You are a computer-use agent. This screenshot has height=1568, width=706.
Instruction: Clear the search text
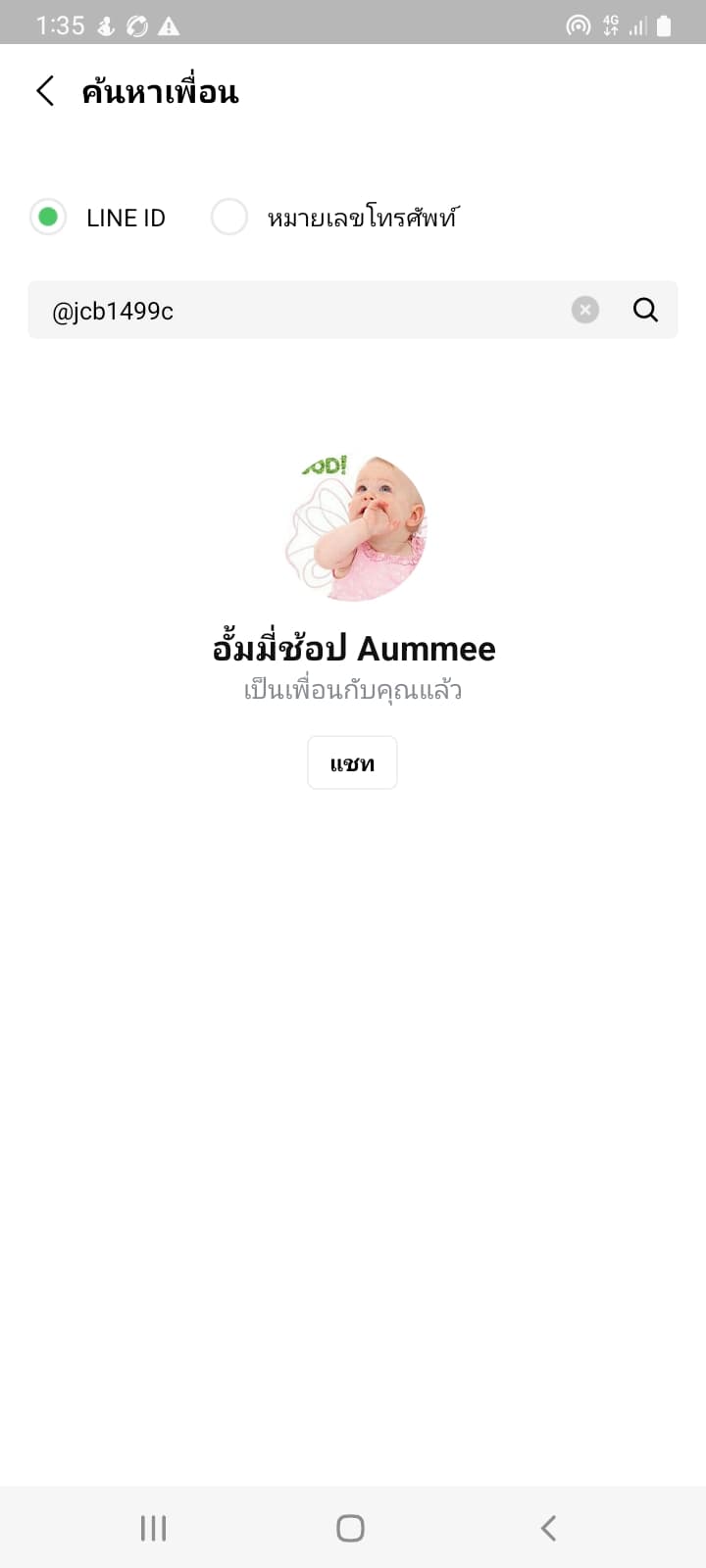point(585,311)
